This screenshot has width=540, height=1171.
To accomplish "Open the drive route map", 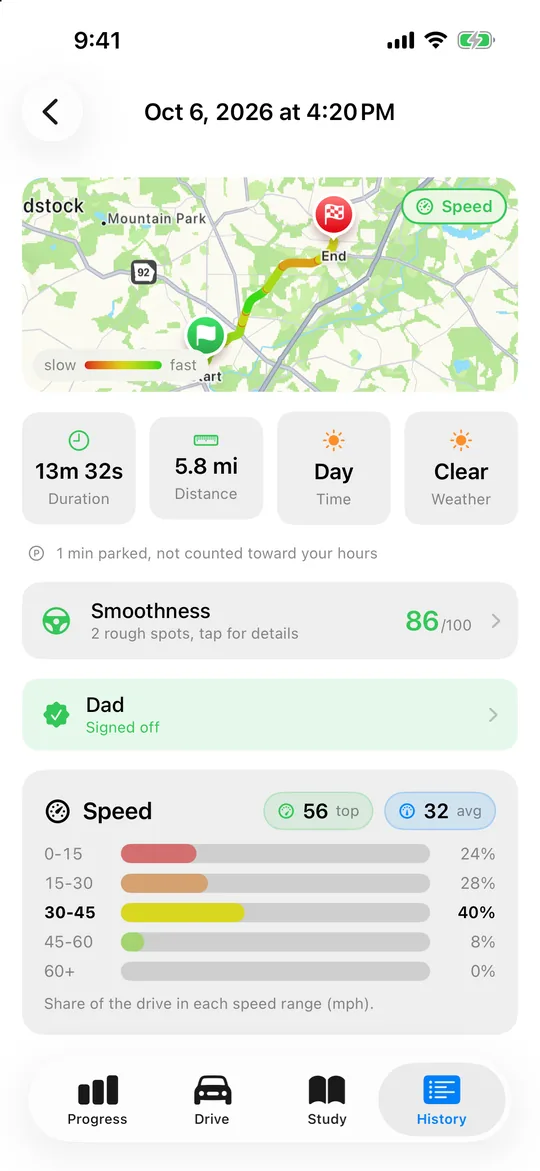I will pos(270,285).
